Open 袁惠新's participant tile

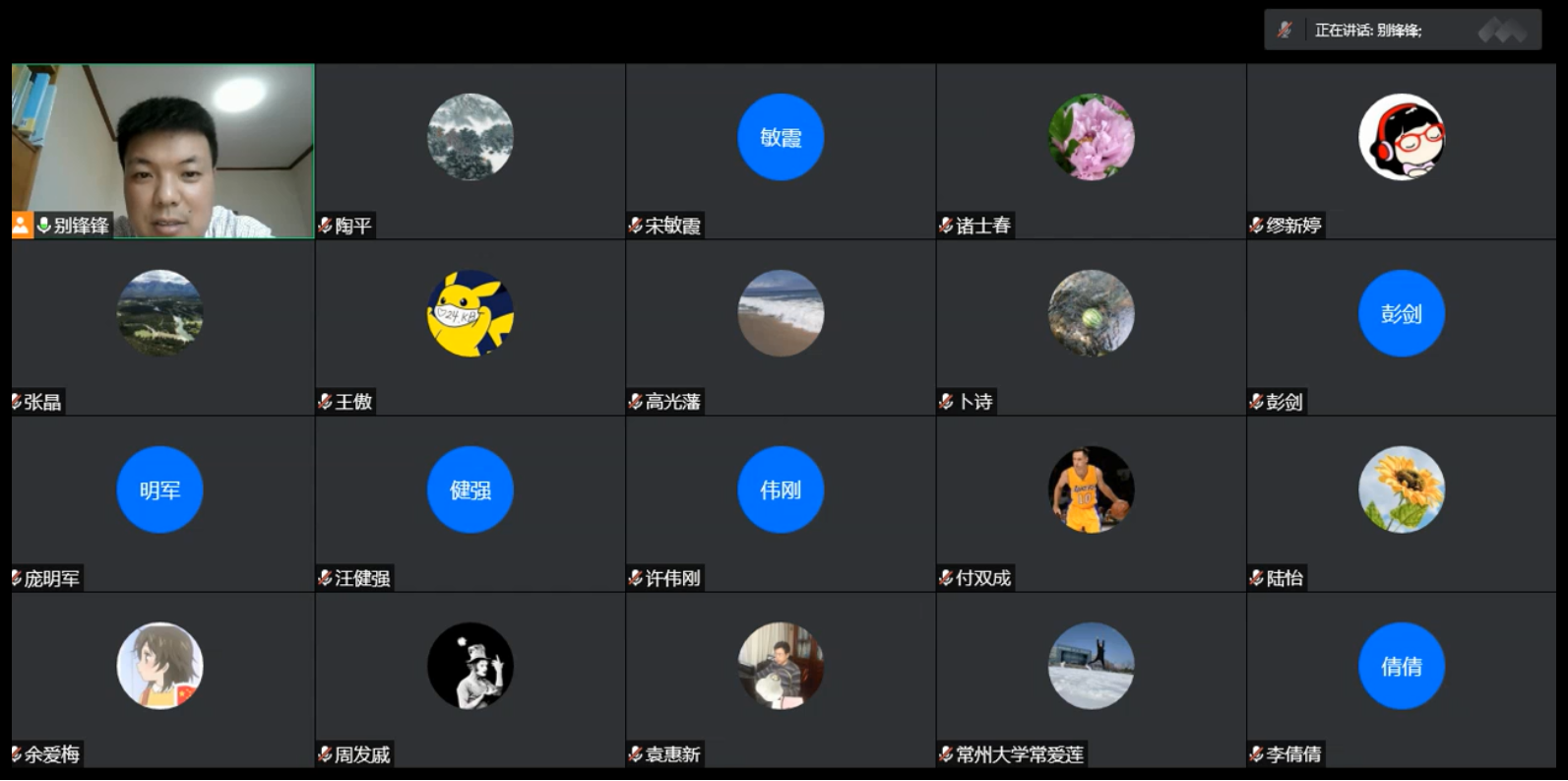pos(780,680)
